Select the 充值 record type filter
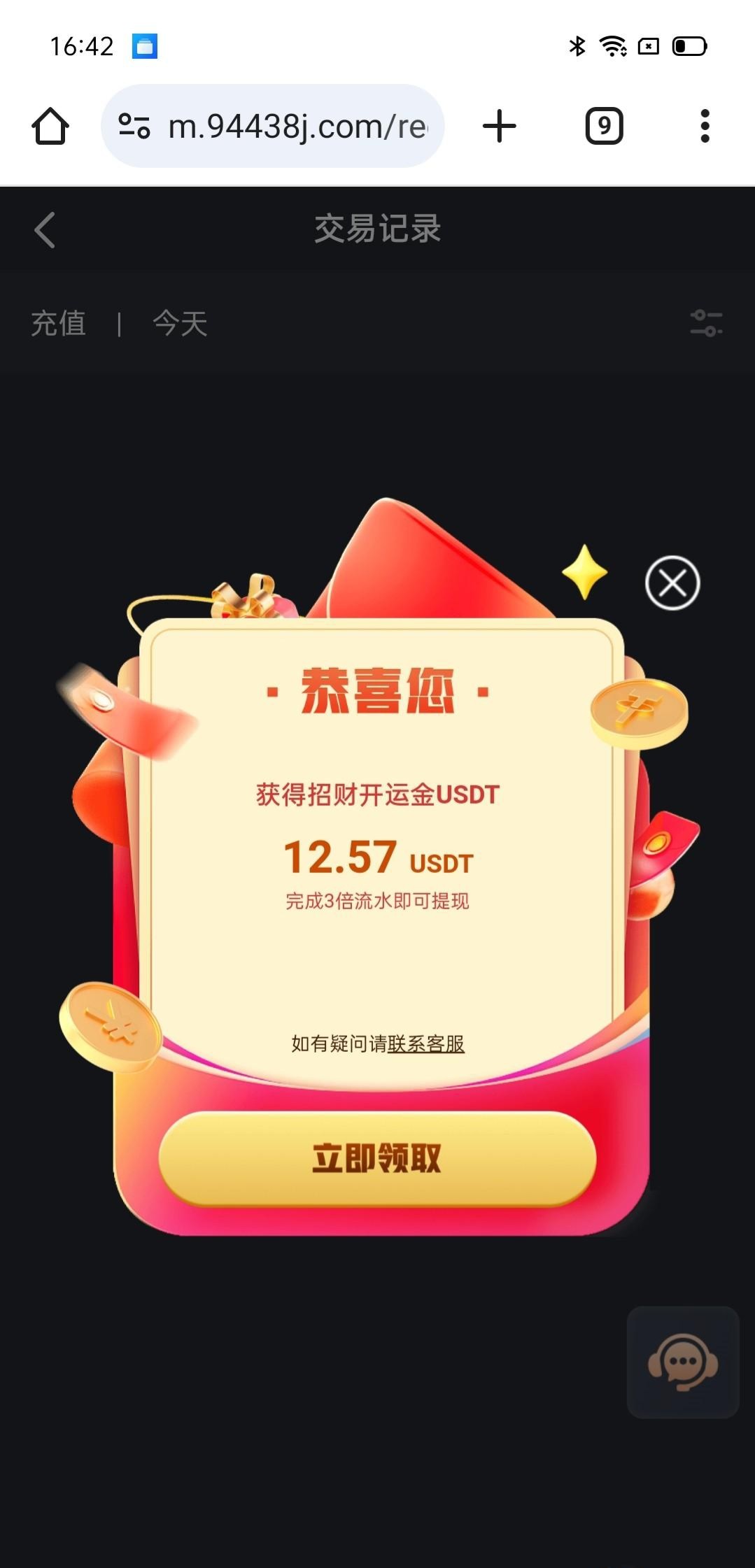Image resolution: width=755 pixels, height=1568 pixels. coord(59,324)
